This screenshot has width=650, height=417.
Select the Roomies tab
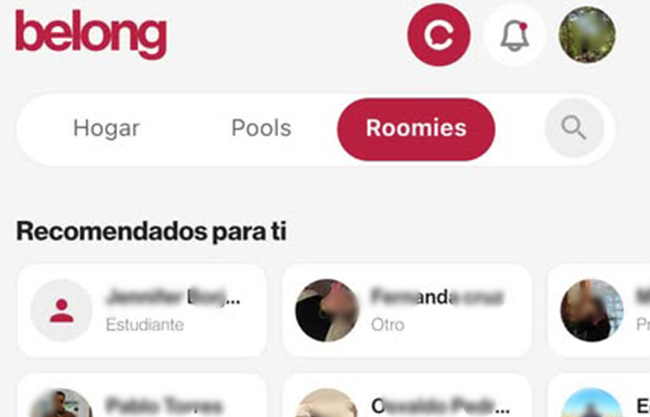[x=416, y=128]
